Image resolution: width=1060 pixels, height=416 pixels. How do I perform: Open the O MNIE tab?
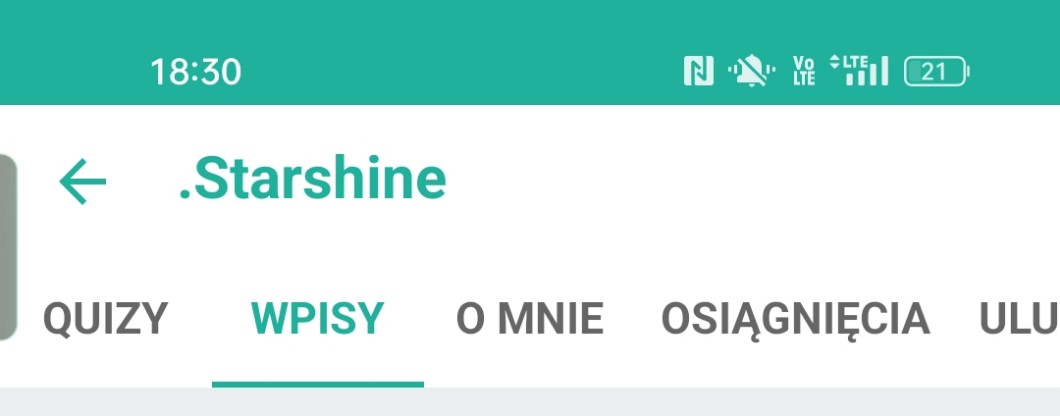(530, 319)
